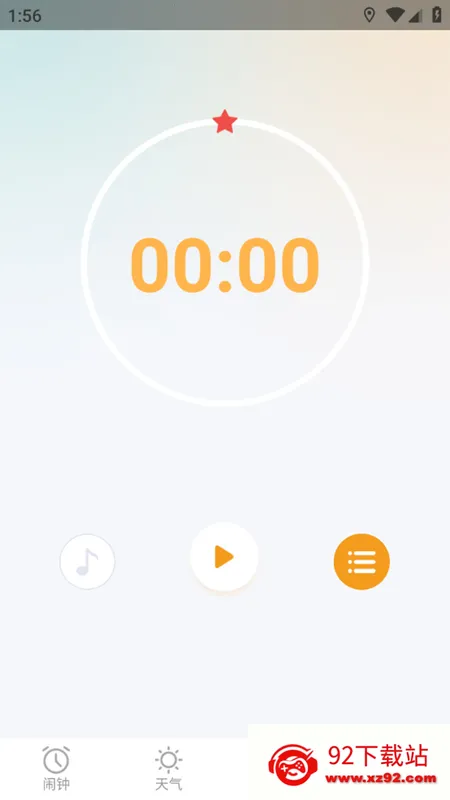Open the orange list menu button
This screenshot has height=800, width=450.
pyautogui.click(x=362, y=562)
